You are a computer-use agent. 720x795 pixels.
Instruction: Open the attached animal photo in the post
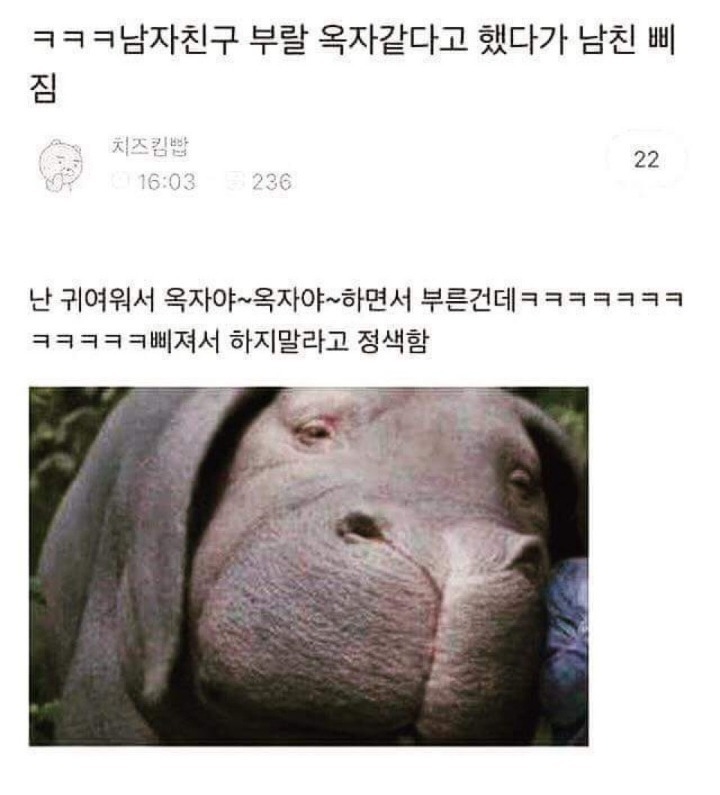308,565
